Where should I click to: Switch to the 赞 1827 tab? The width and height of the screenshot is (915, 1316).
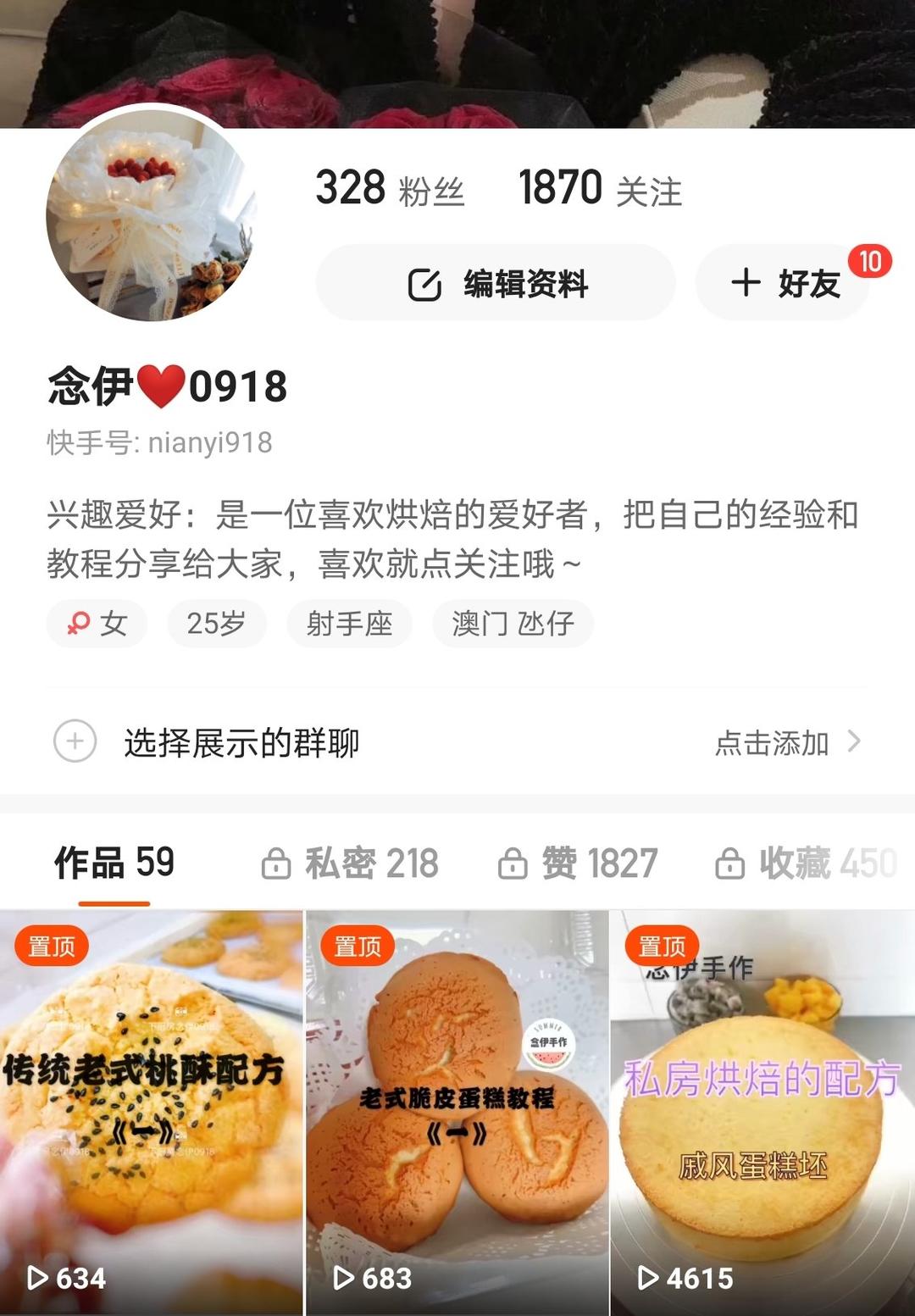578,863
